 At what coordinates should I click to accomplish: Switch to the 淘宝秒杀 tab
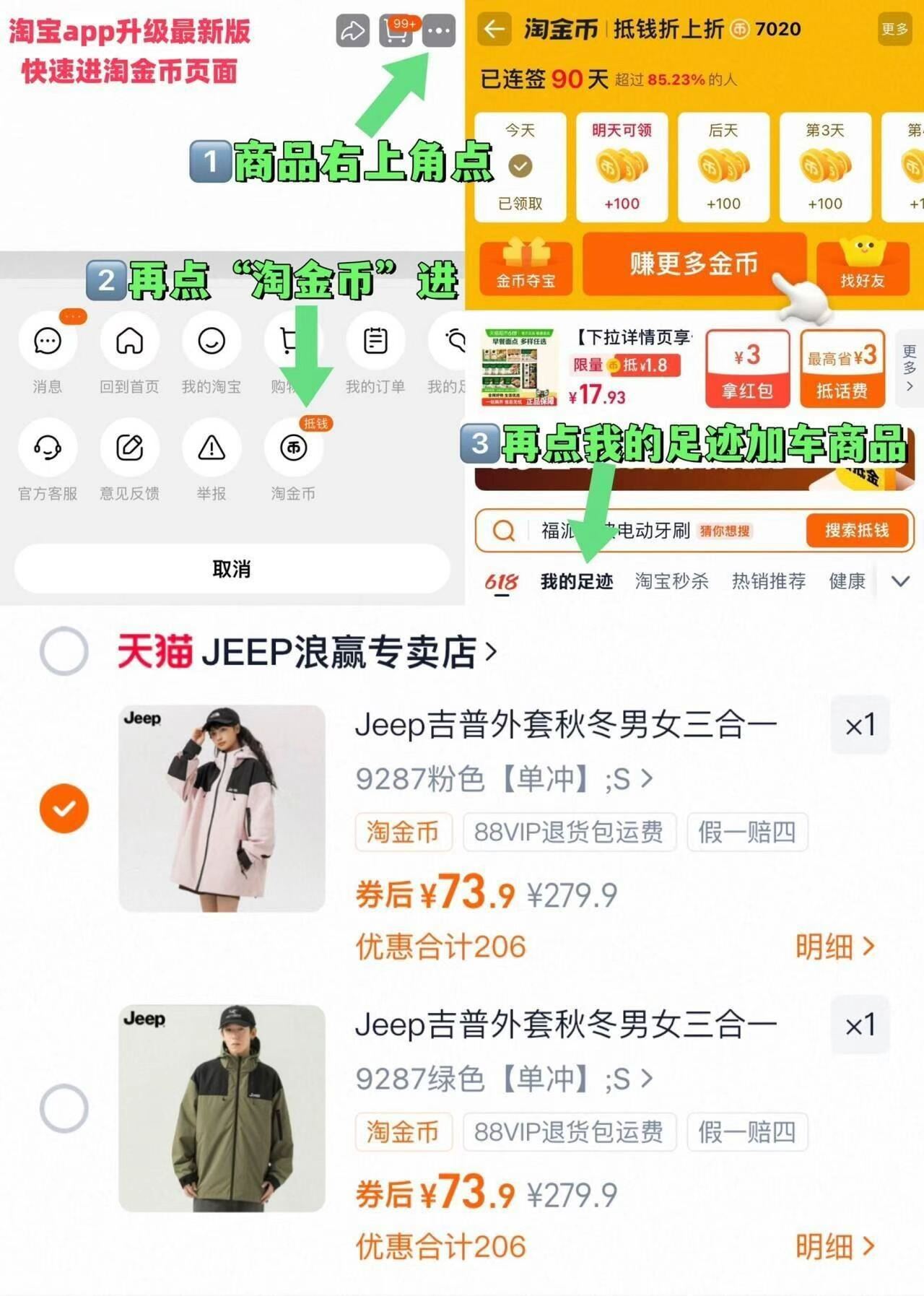(x=672, y=580)
